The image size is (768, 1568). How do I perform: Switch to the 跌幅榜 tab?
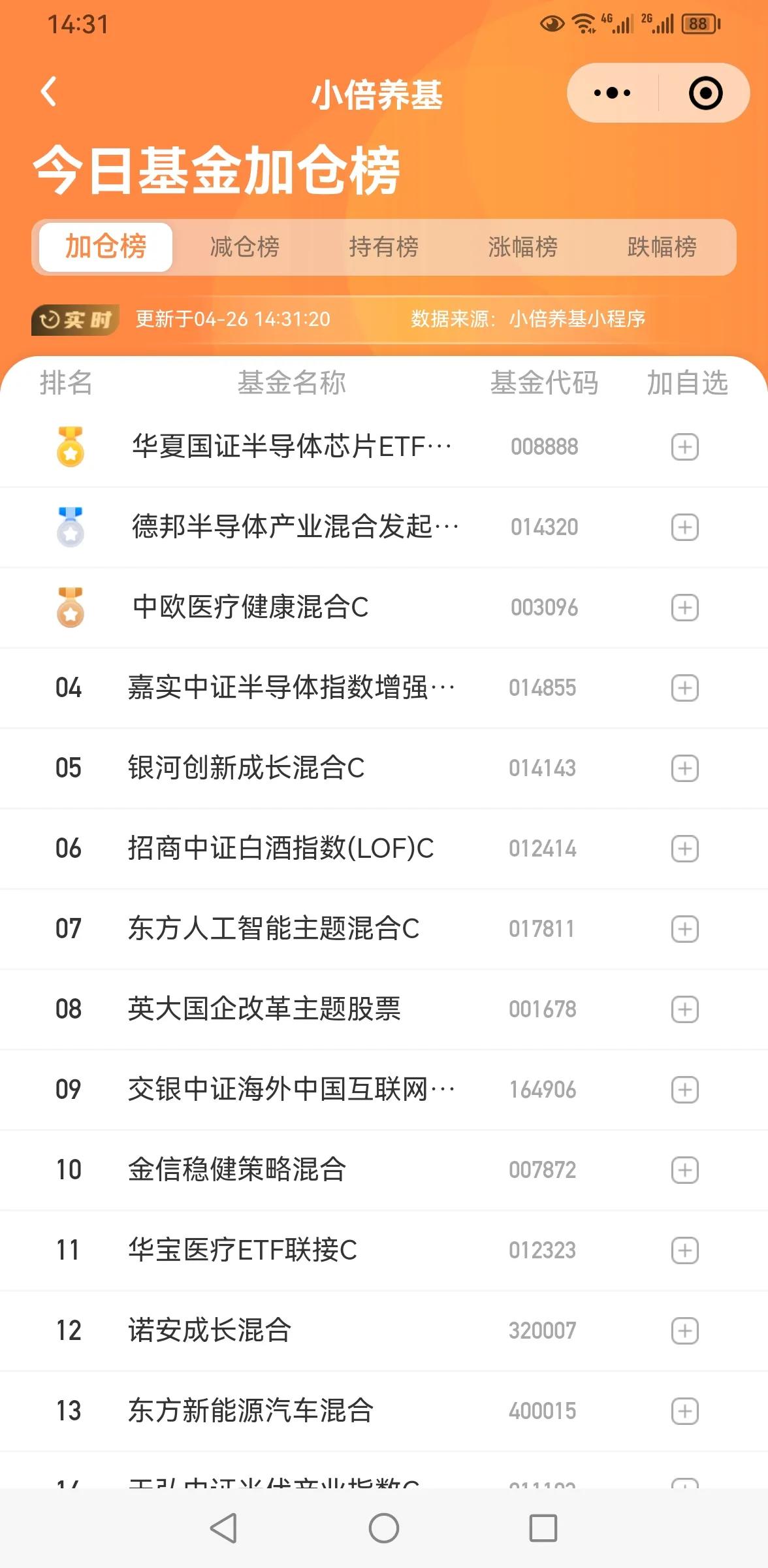(x=663, y=247)
